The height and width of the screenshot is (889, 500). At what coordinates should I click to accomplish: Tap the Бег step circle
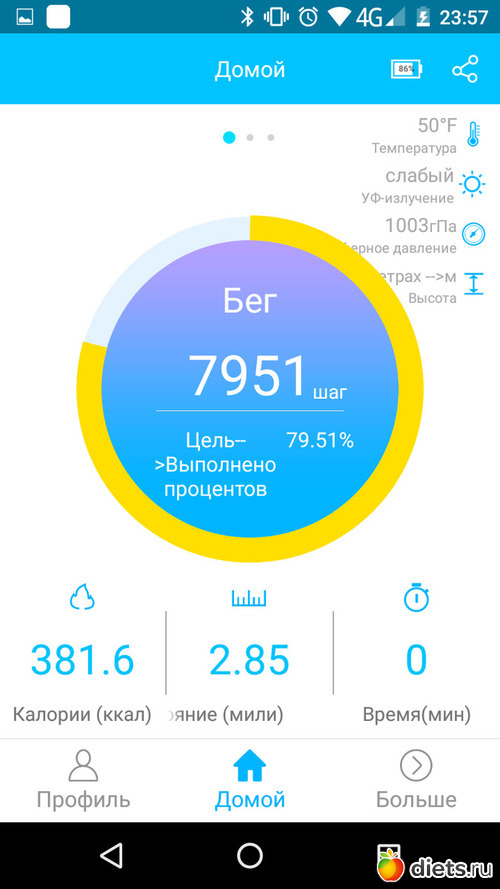pyautogui.click(x=250, y=389)
